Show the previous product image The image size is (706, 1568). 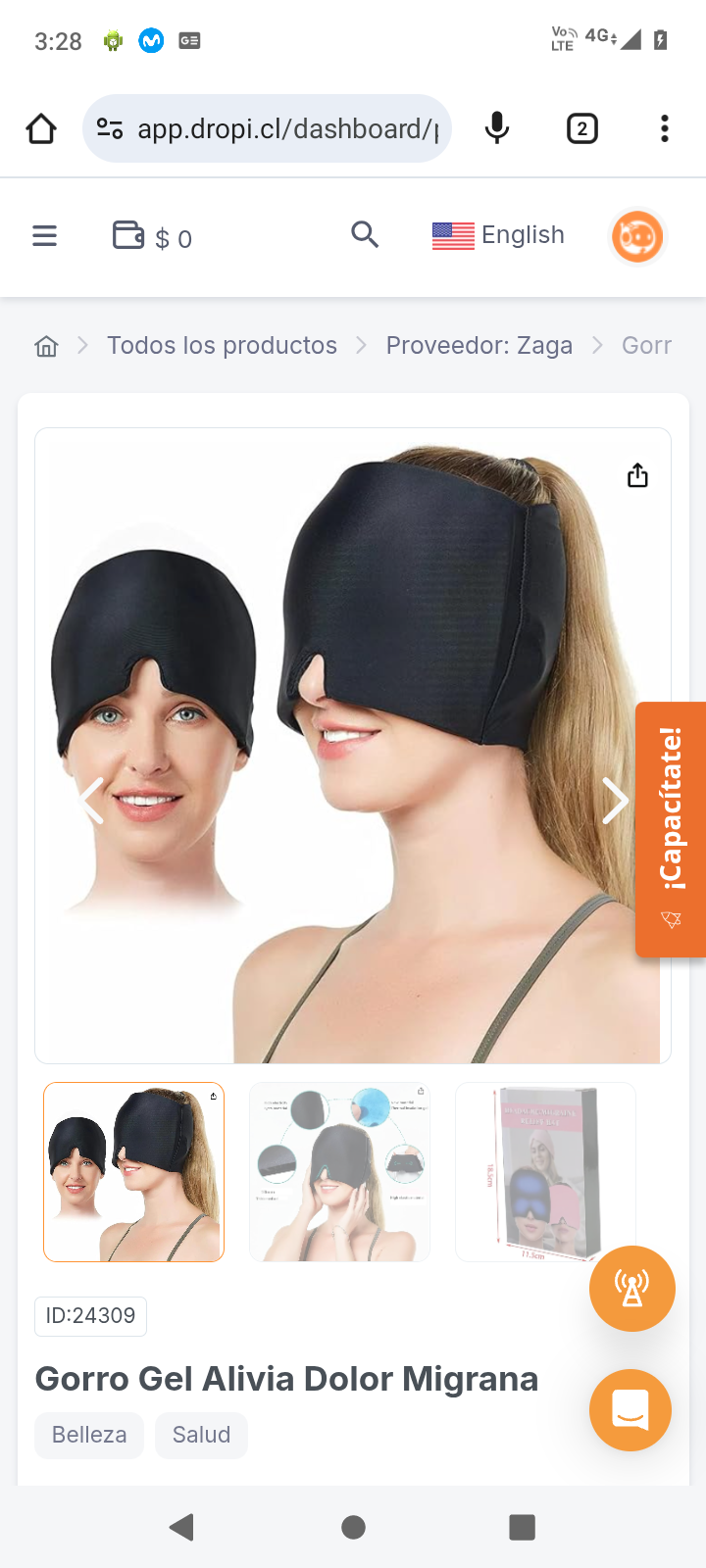click(x=92, y=801)
